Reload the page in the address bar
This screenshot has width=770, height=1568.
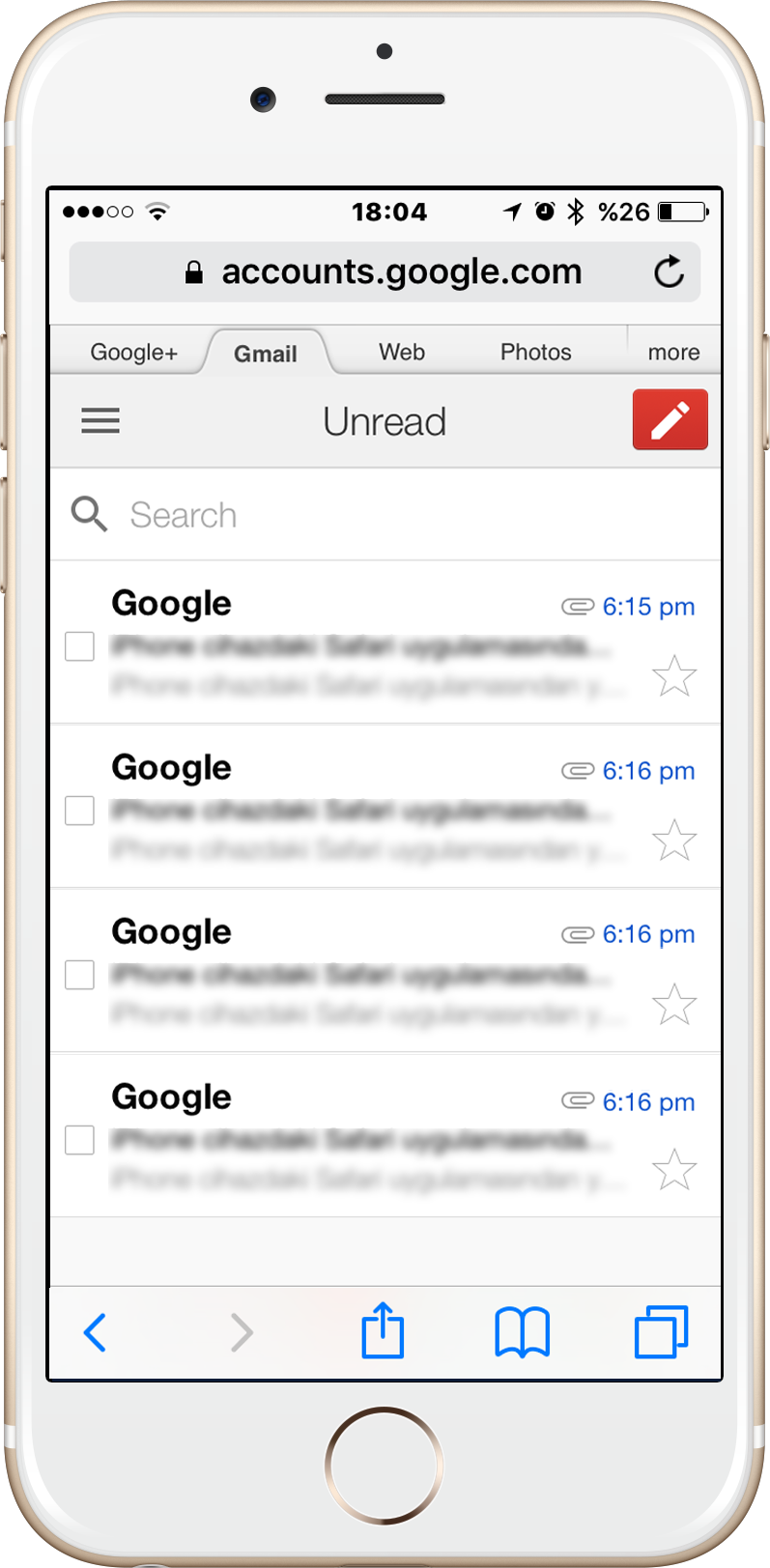click(669, 272)
